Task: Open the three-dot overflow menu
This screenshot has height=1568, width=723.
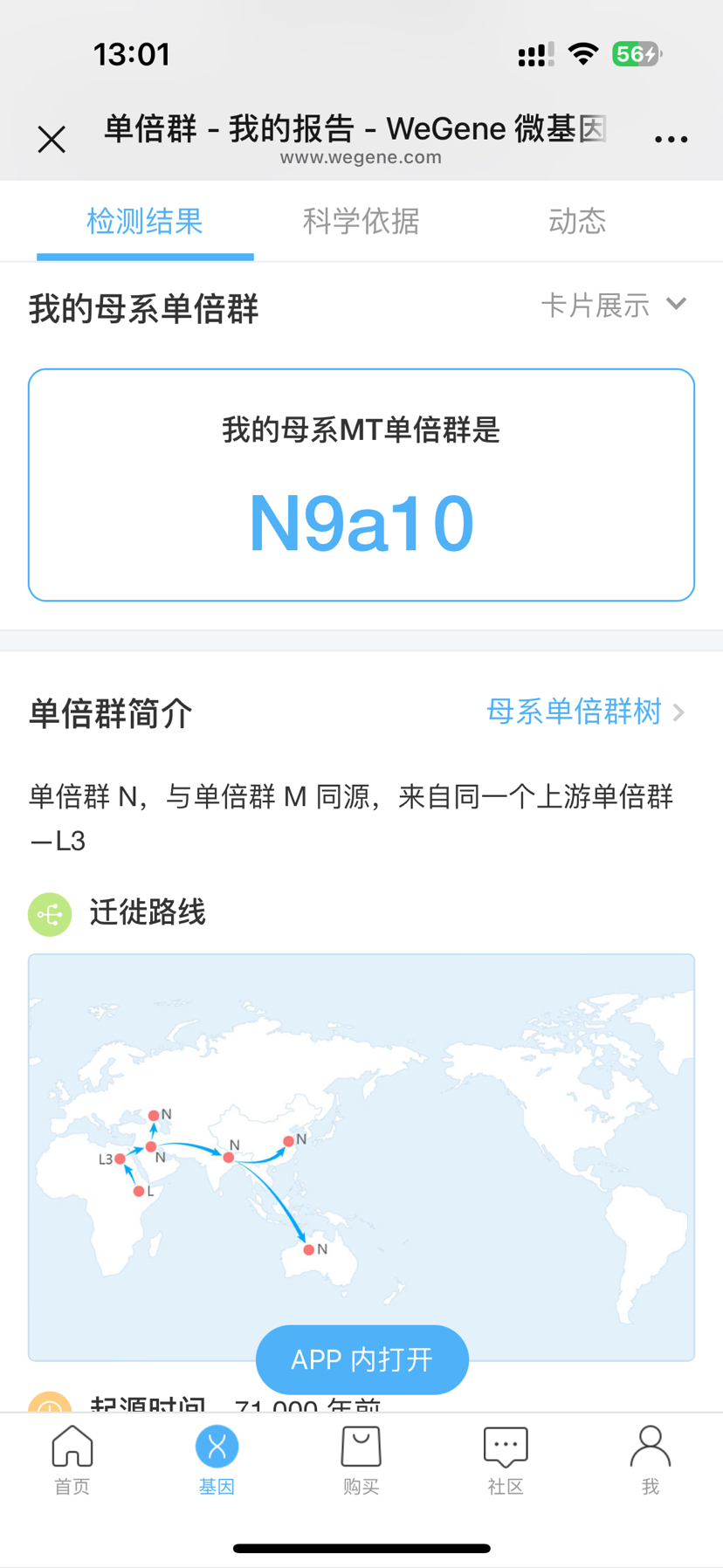Action: (x=671, y=139)
